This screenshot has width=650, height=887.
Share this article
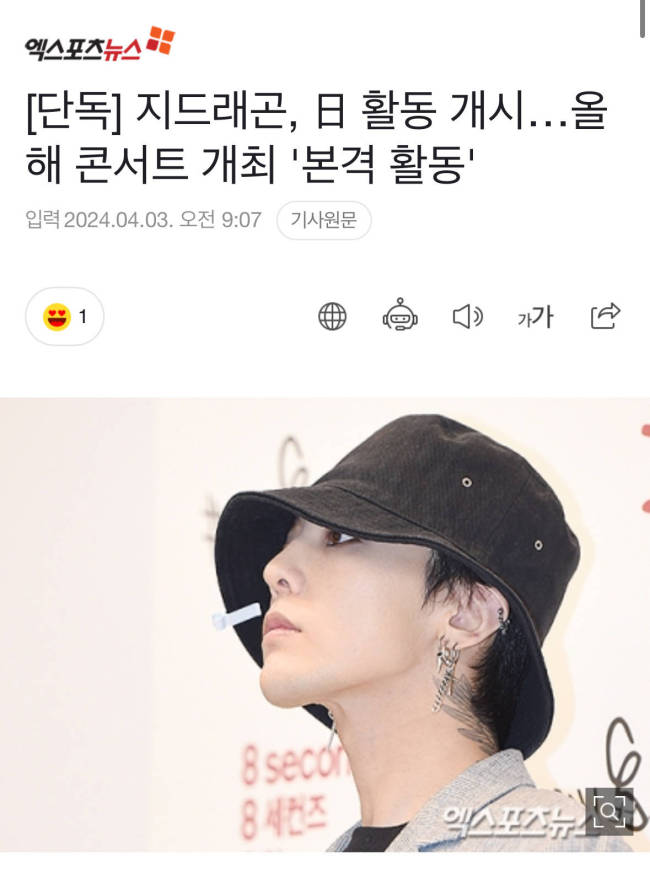click(x=605, y=316)
